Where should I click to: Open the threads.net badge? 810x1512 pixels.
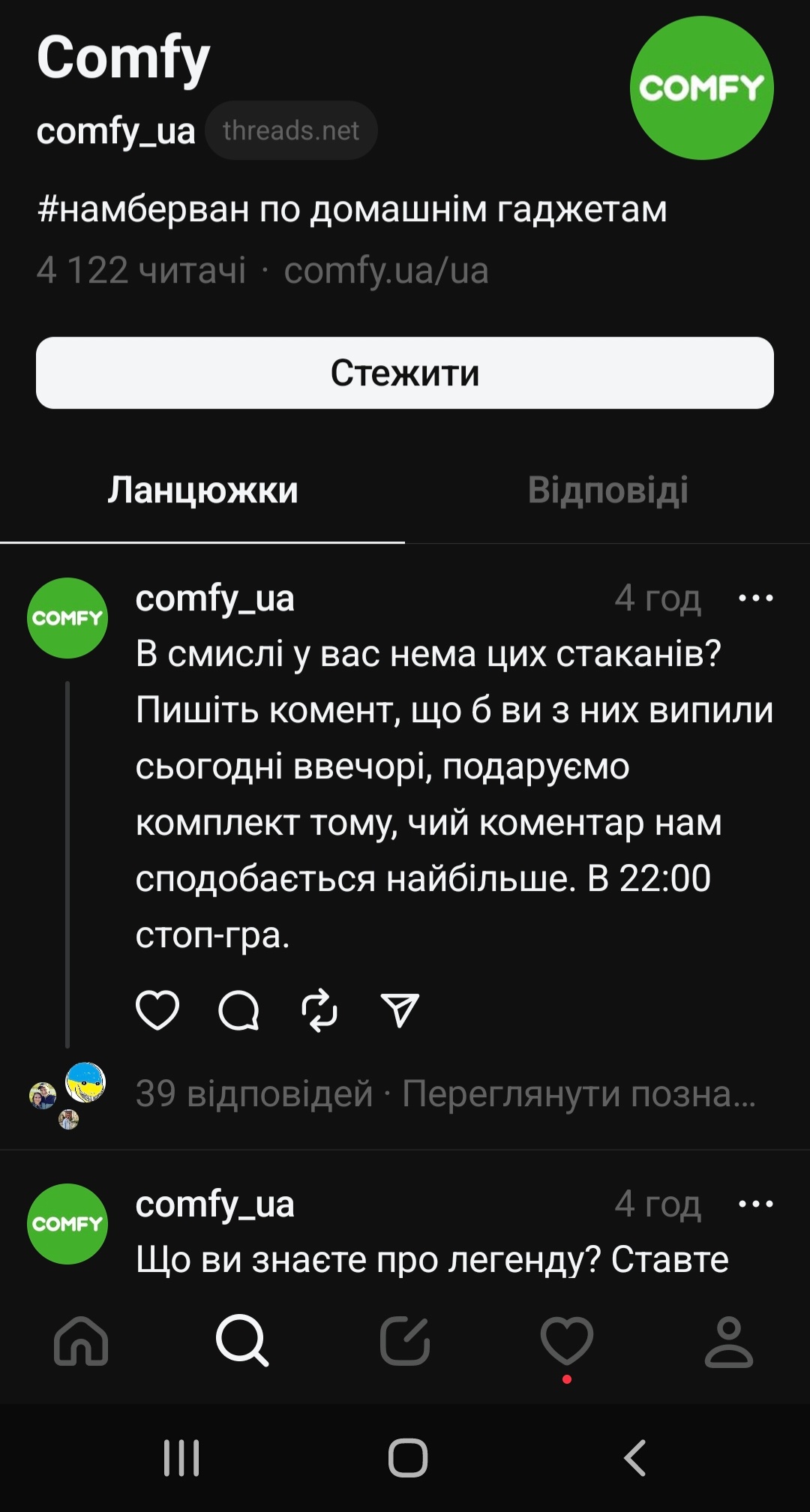291,130
